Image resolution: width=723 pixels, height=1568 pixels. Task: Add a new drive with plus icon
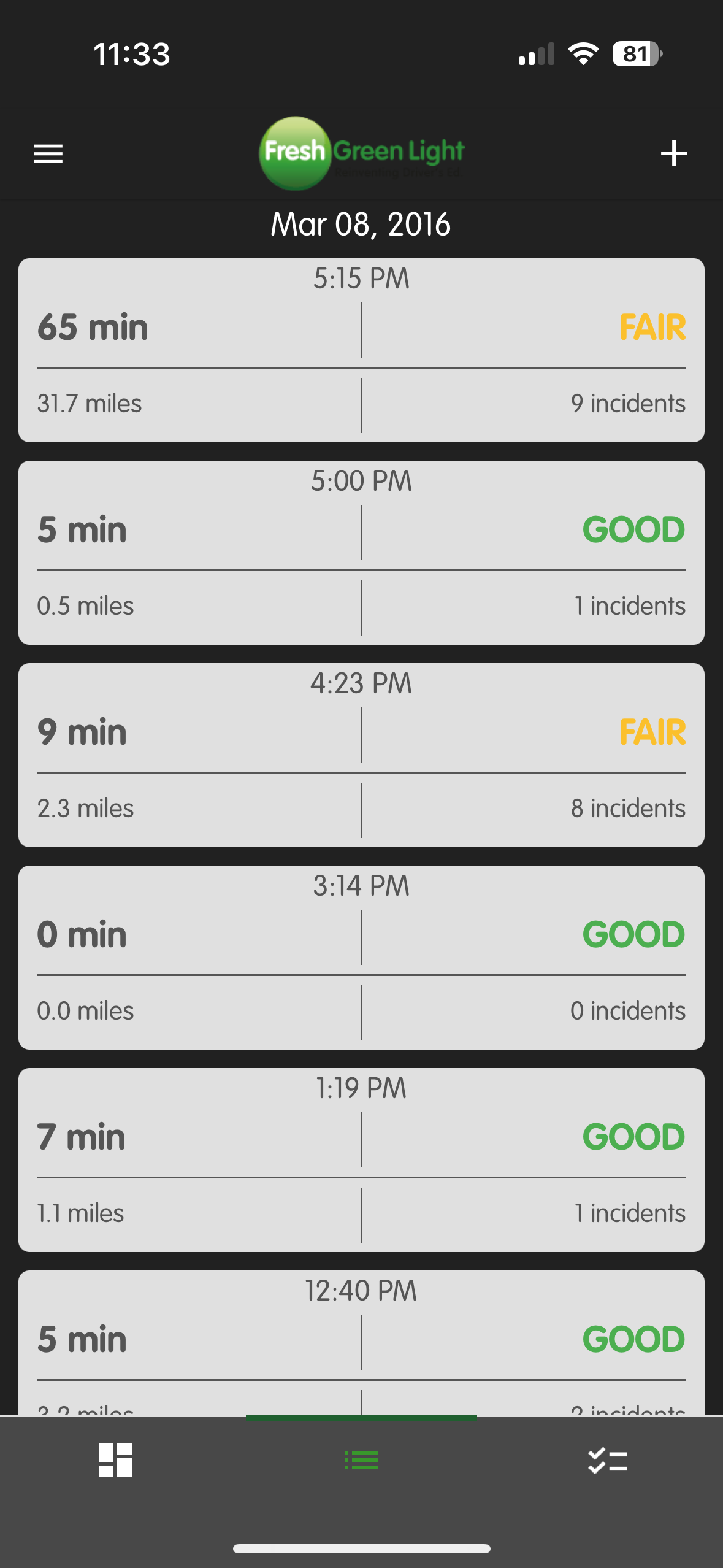click(x=673, y=153)
